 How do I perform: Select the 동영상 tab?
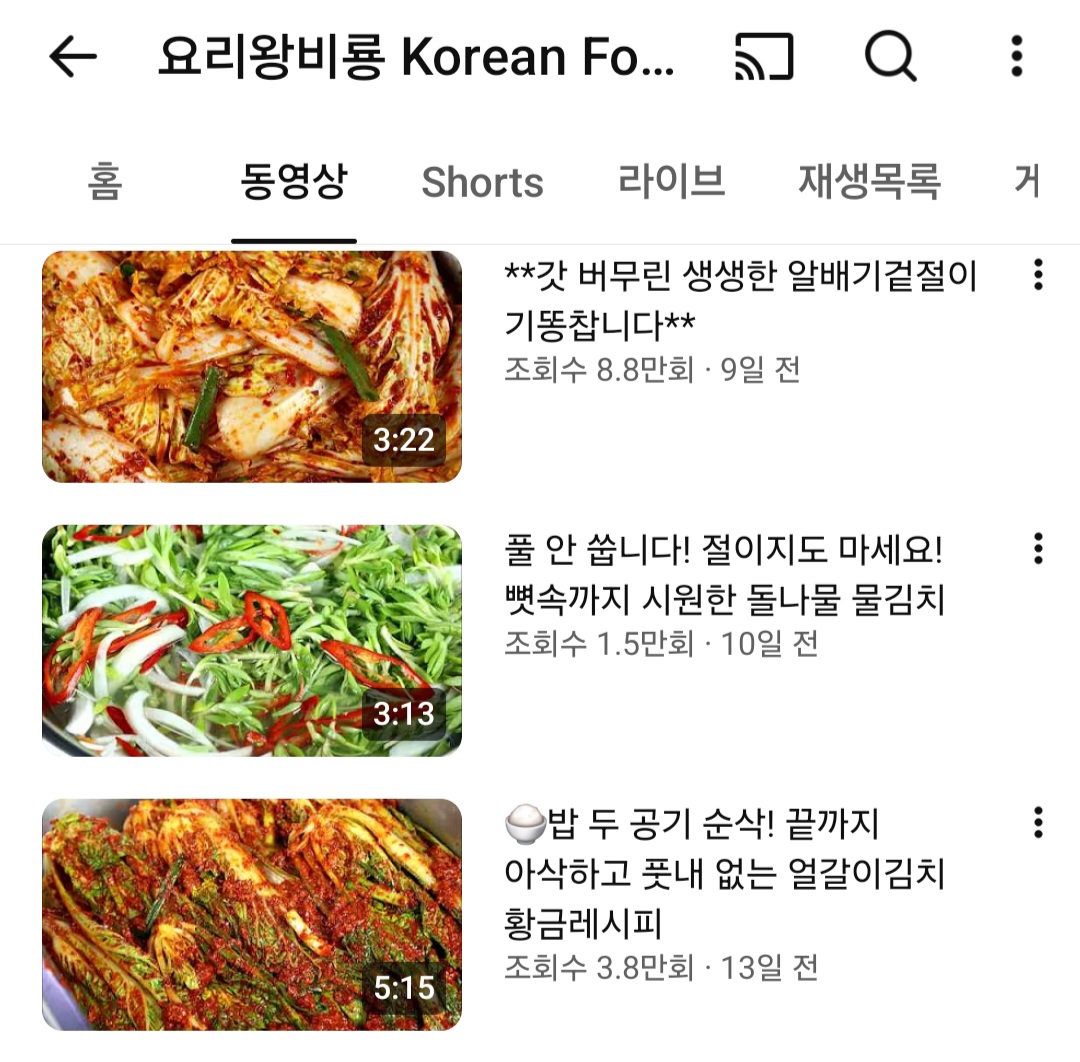[294, 183]
